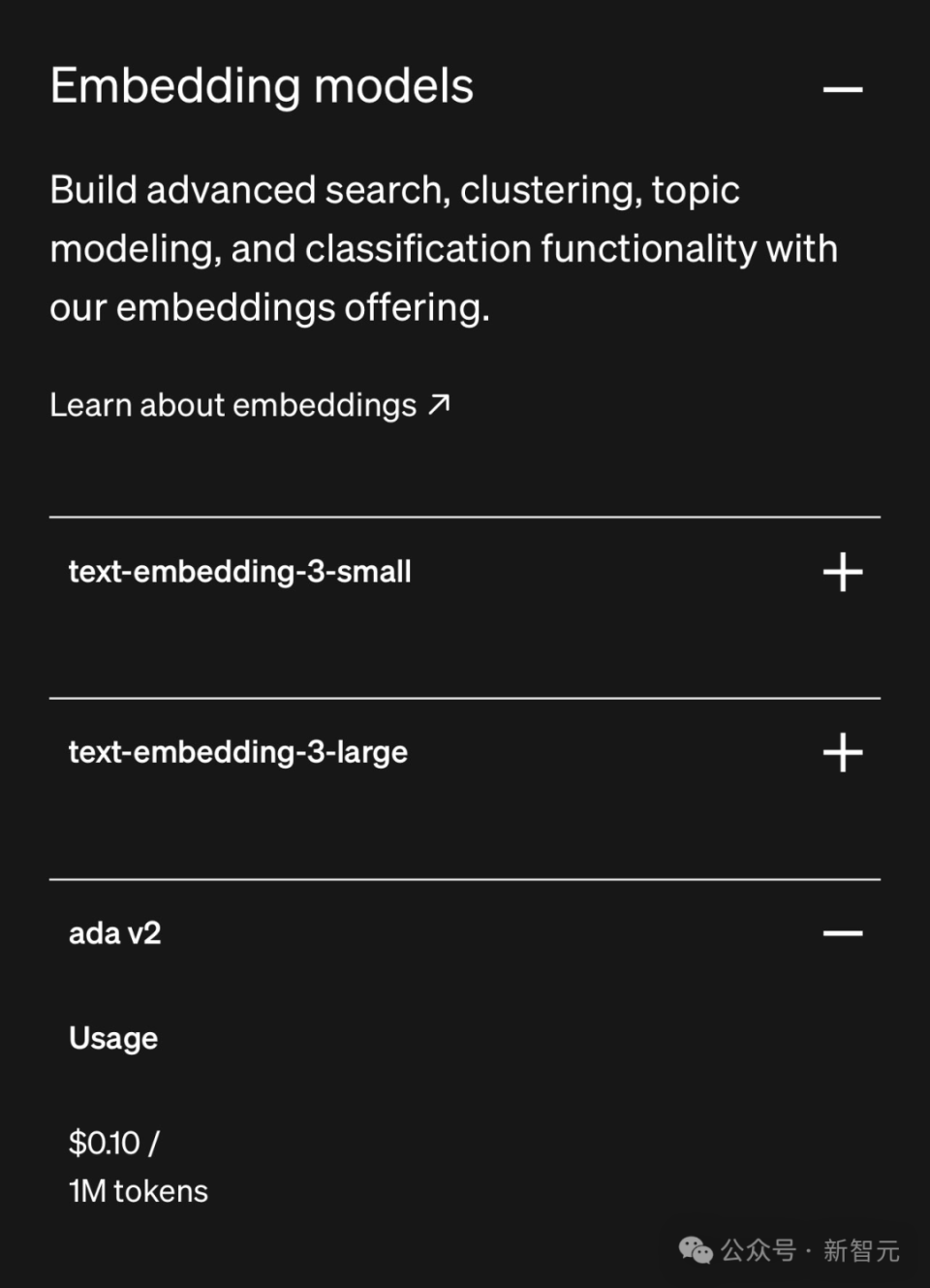Collapse the Embedding models section
The image size is (930, 1288).
click(x=842, y=90)
